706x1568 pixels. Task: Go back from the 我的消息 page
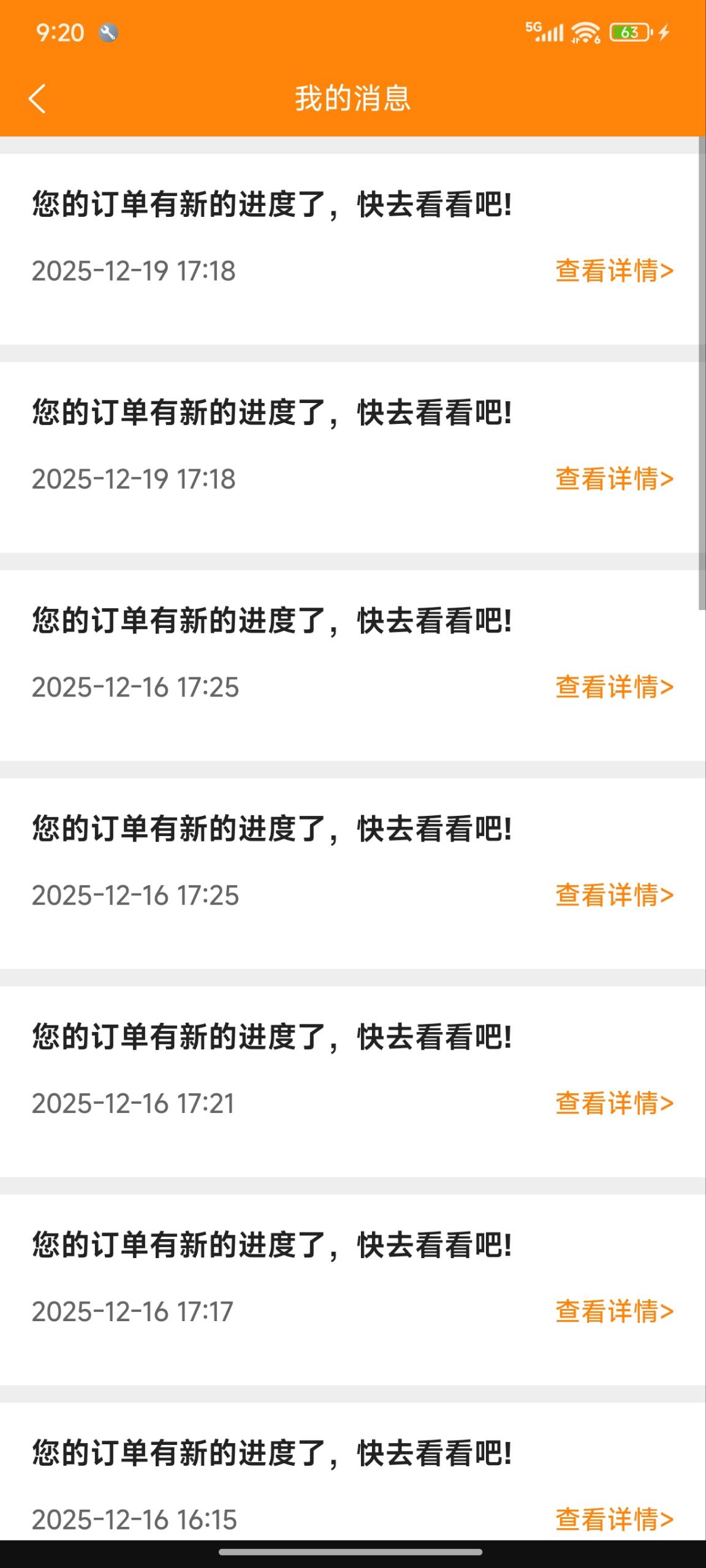[x=37, y=99]
